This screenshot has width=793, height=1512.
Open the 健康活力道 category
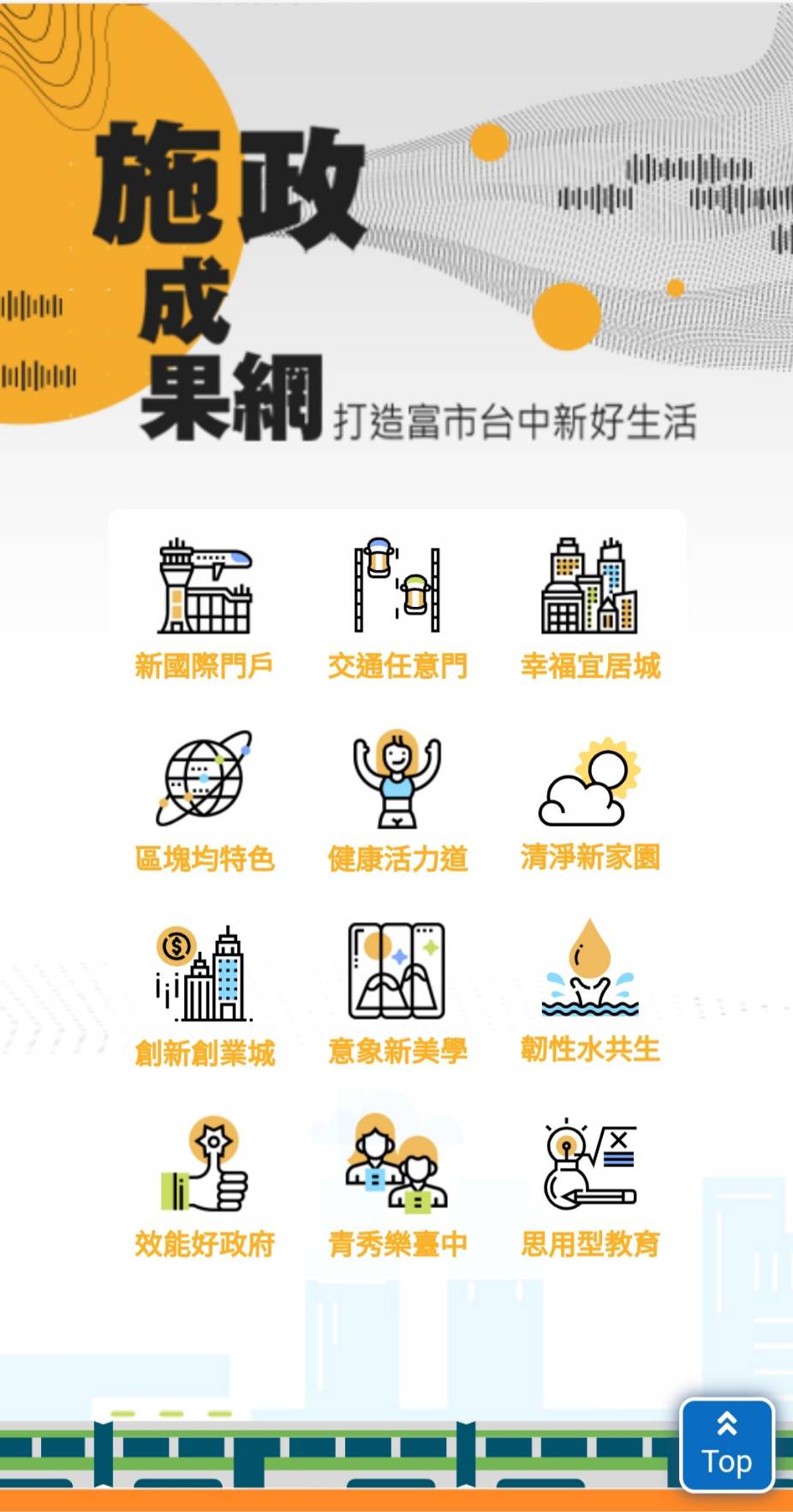click(397, 801)
